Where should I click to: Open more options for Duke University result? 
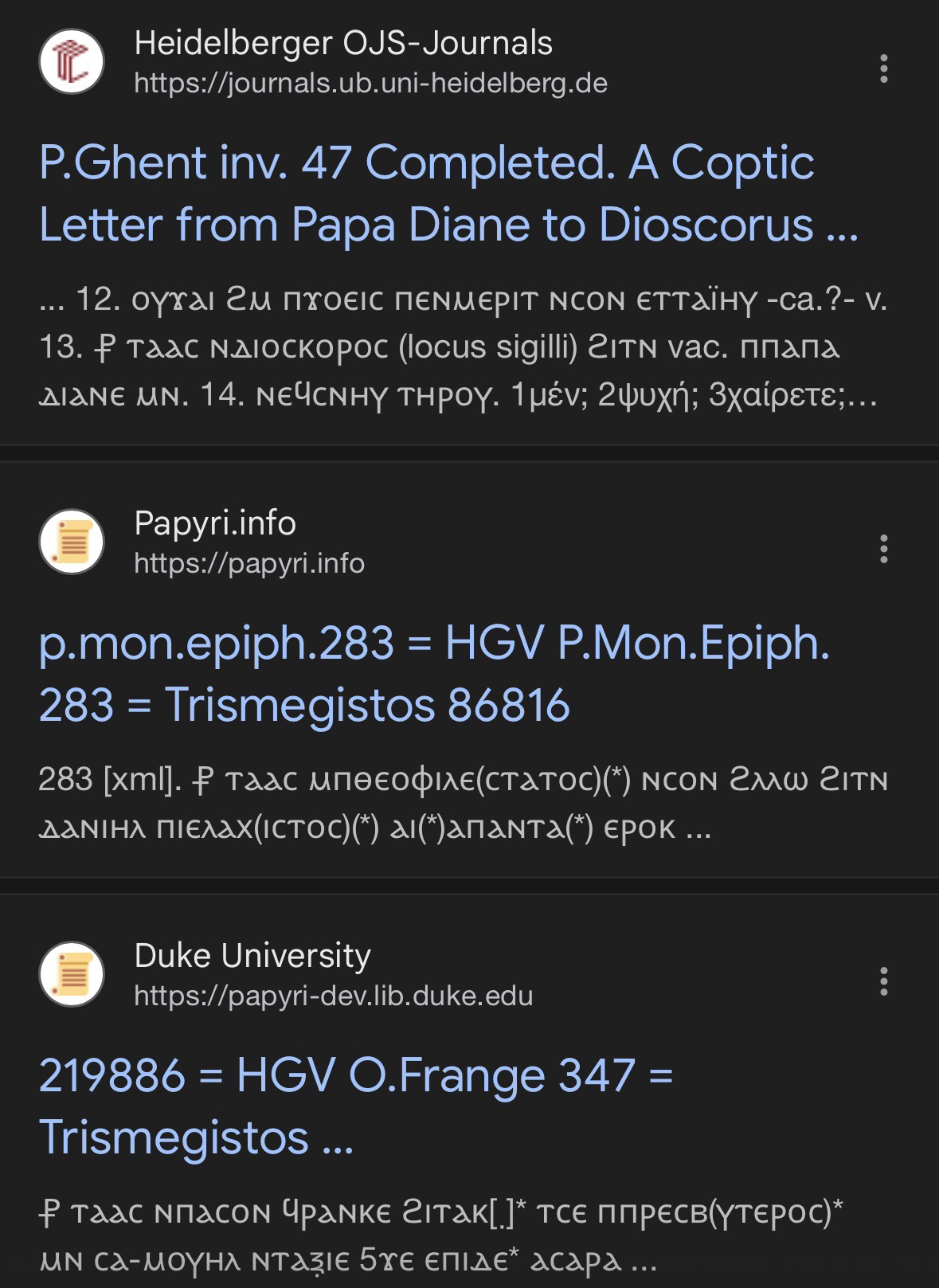tap(883, 981)
